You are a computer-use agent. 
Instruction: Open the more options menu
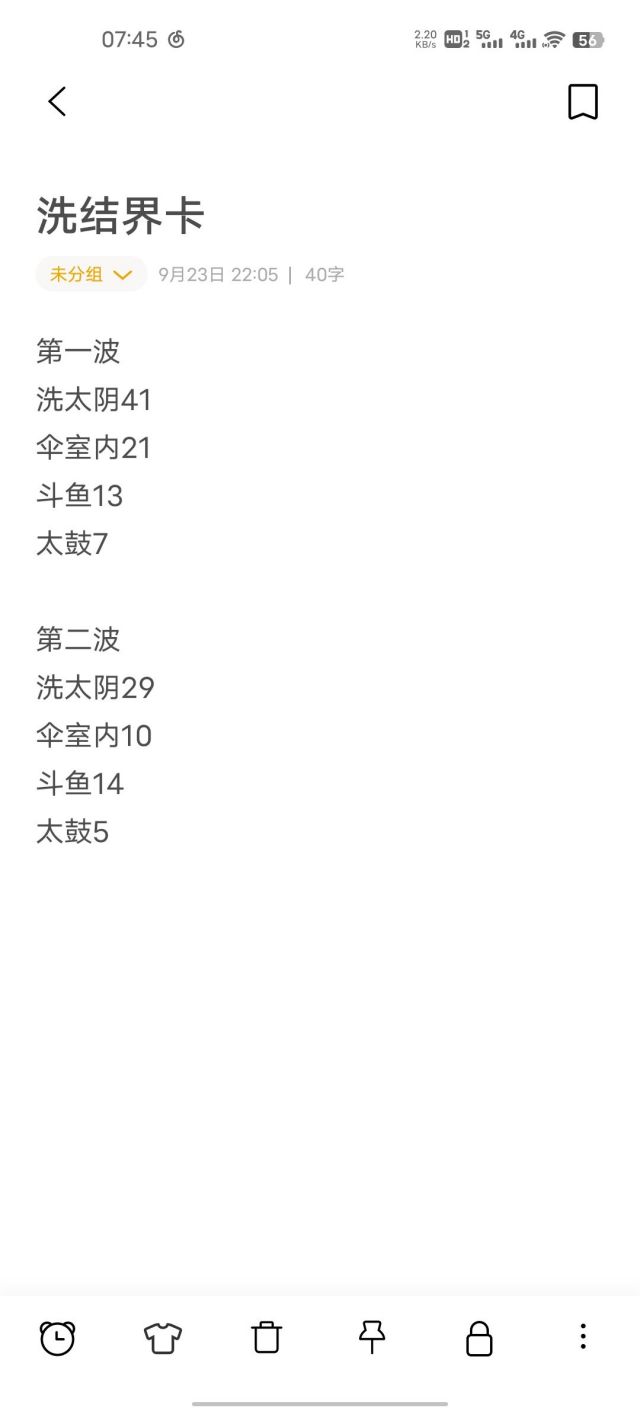[583, 1337]
